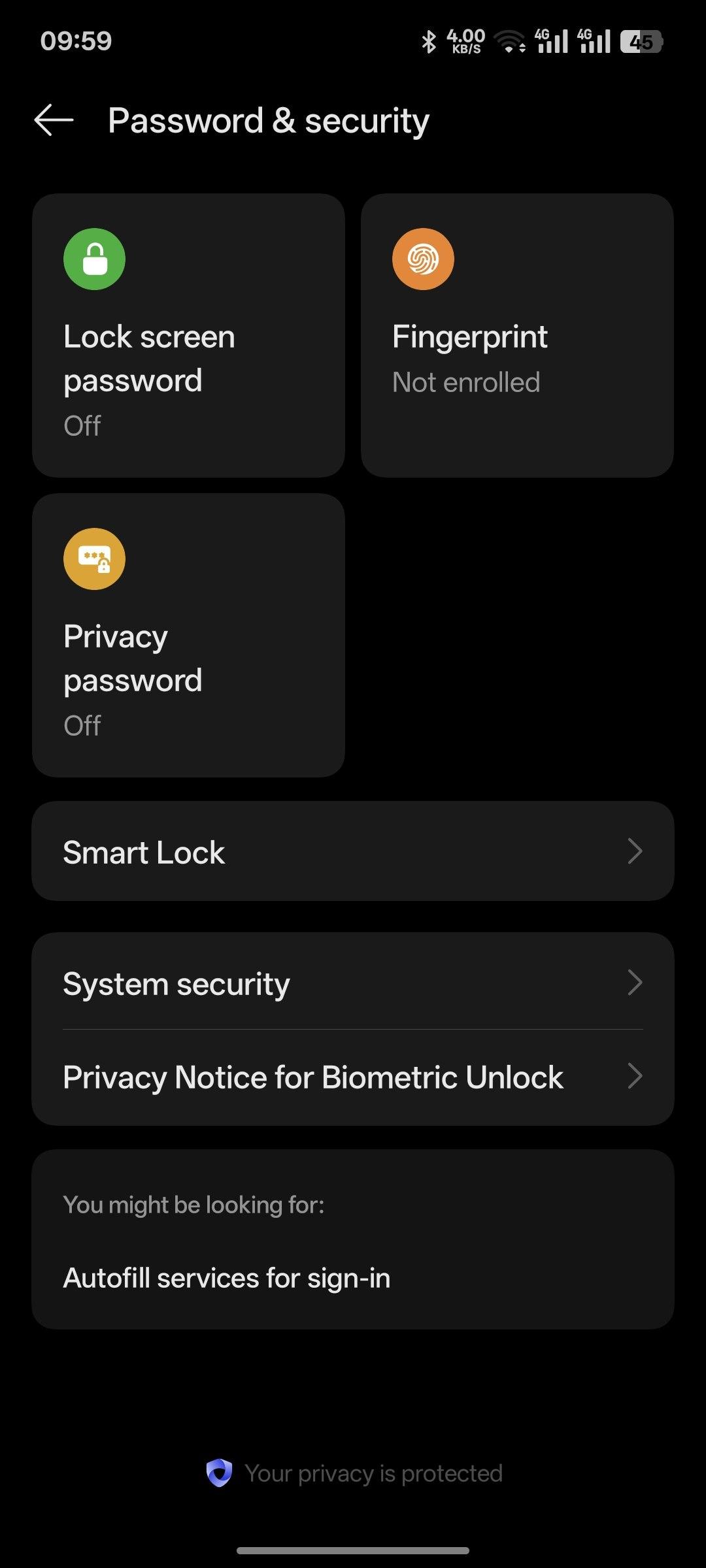Open the Fingerprint card

[517, 335]
